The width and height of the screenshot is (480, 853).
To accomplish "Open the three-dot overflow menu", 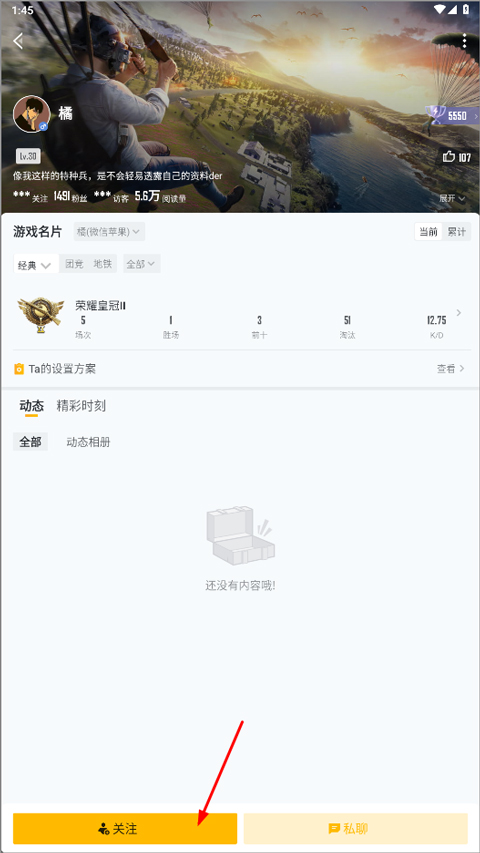I will pos(464,41).
